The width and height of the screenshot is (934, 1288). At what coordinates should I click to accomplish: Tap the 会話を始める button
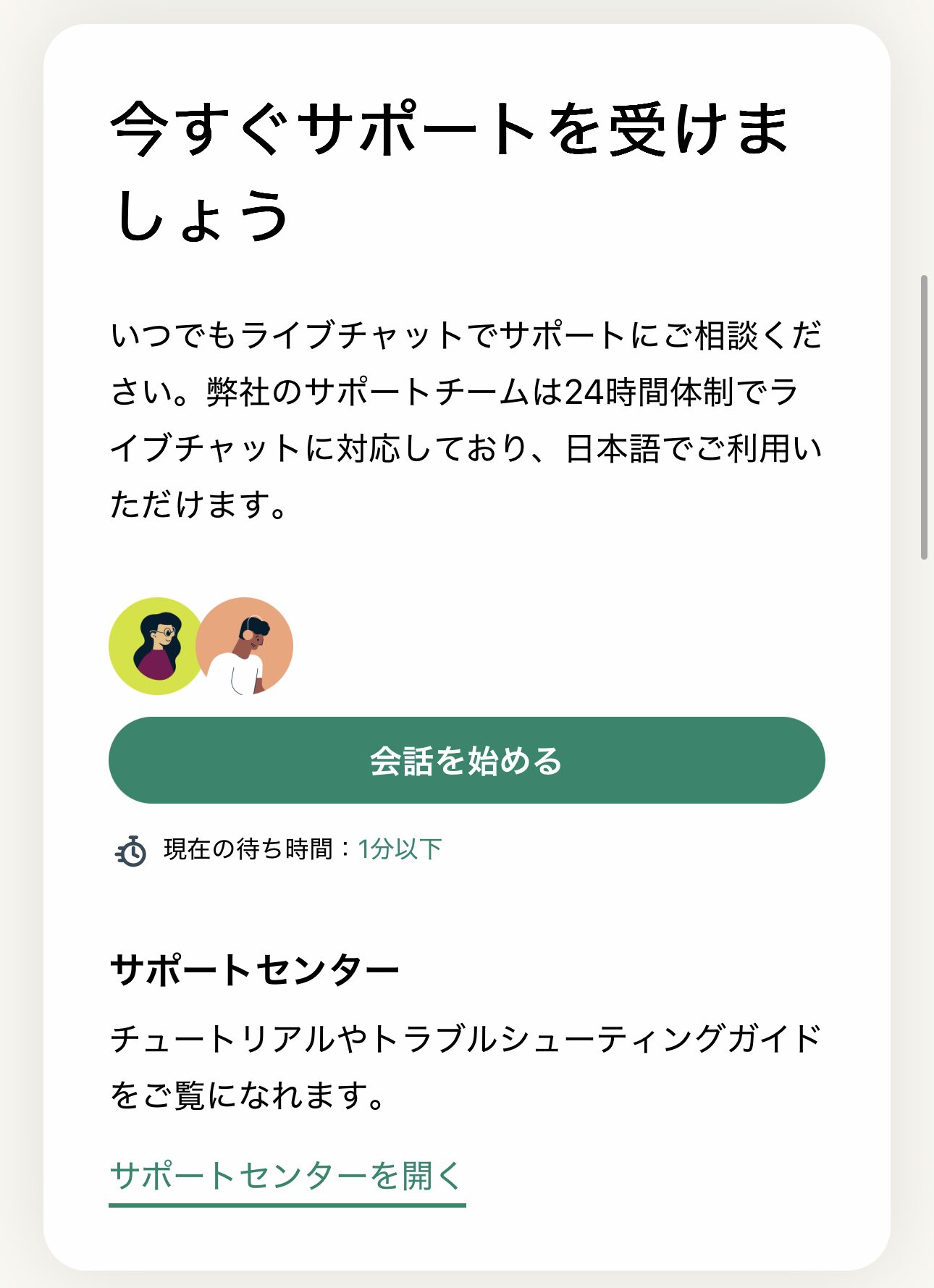point(466,760)
